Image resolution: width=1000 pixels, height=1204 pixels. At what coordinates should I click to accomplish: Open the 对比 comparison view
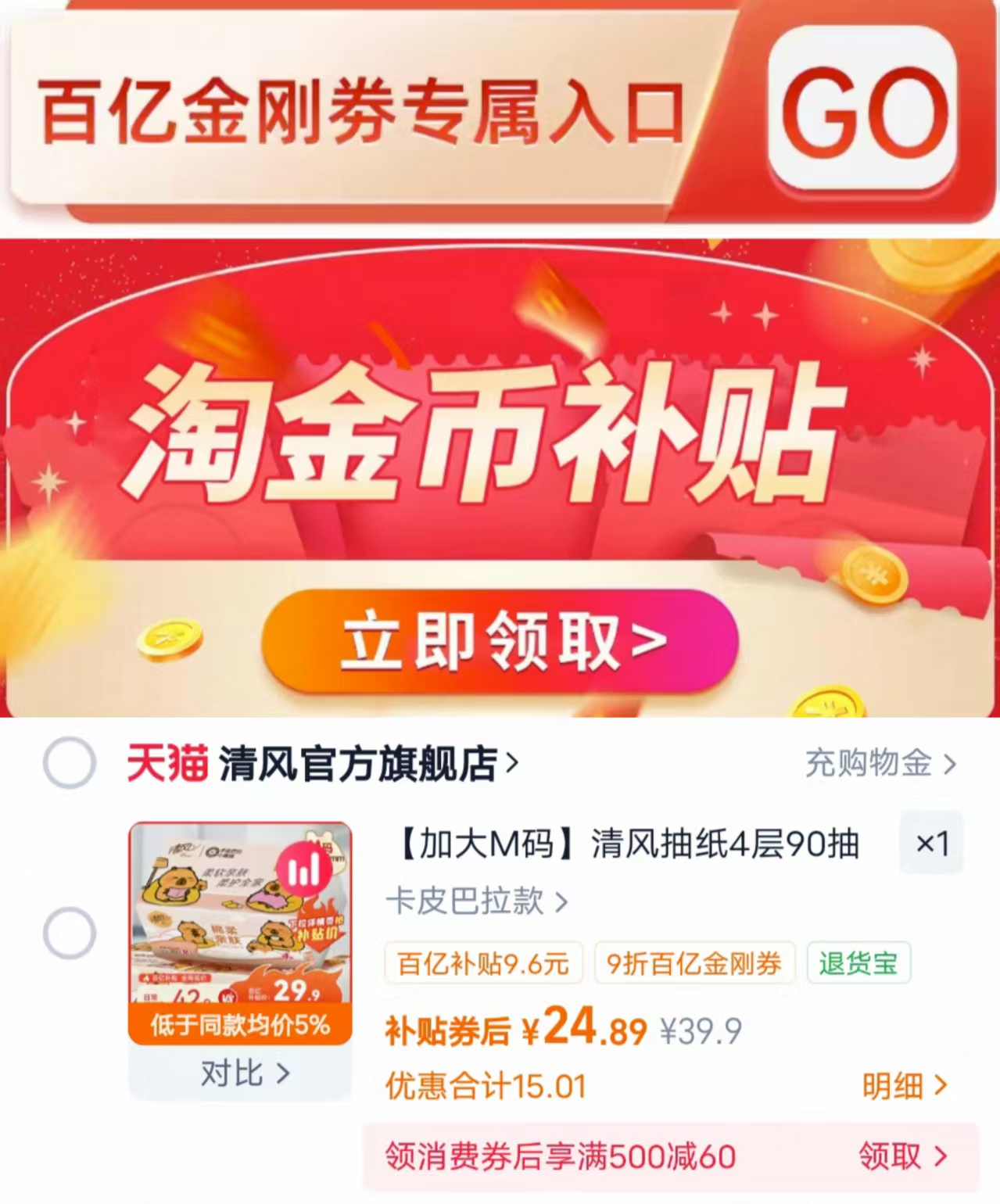pyautogui.click(x=243, y=1073)
